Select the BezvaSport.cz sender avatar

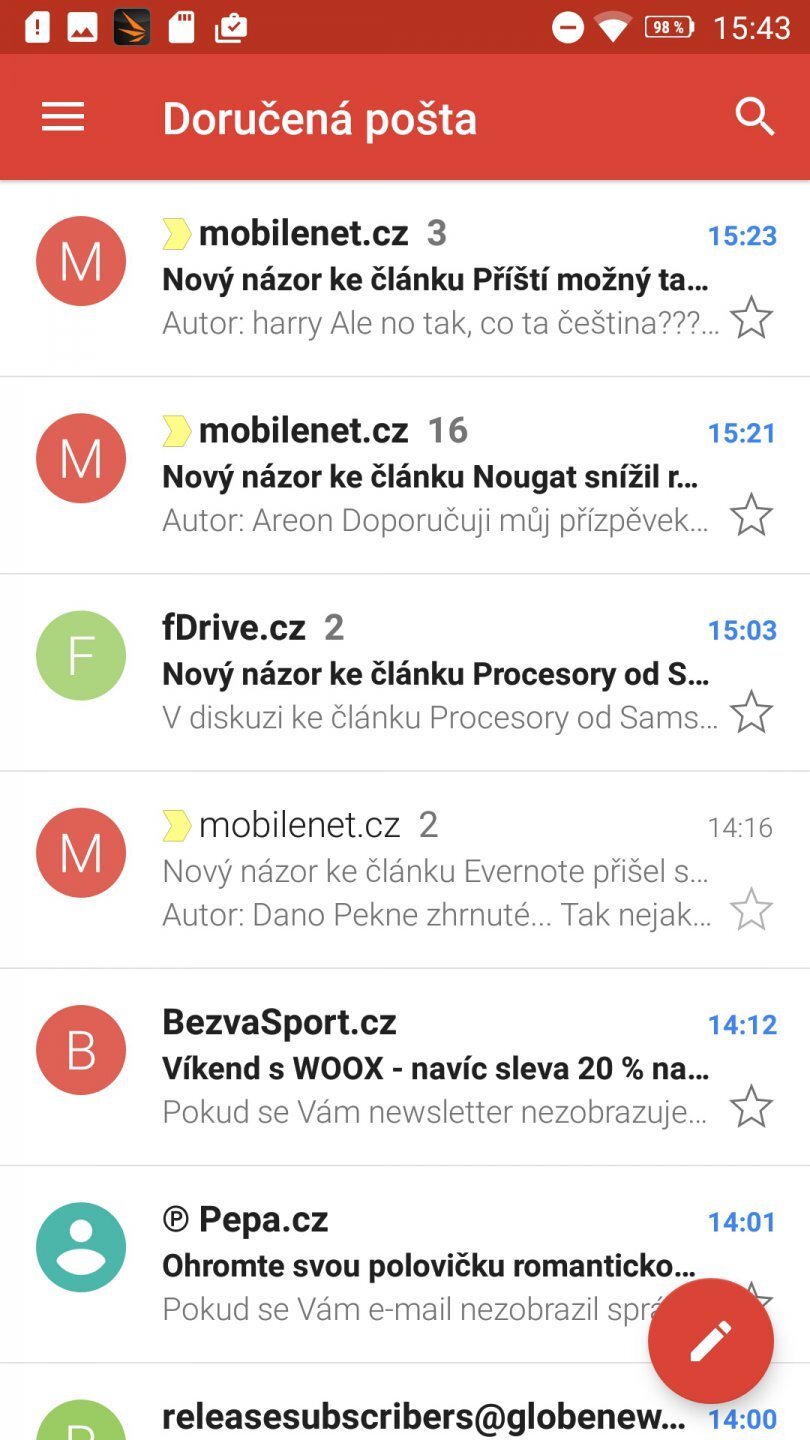click(80, 1050)
